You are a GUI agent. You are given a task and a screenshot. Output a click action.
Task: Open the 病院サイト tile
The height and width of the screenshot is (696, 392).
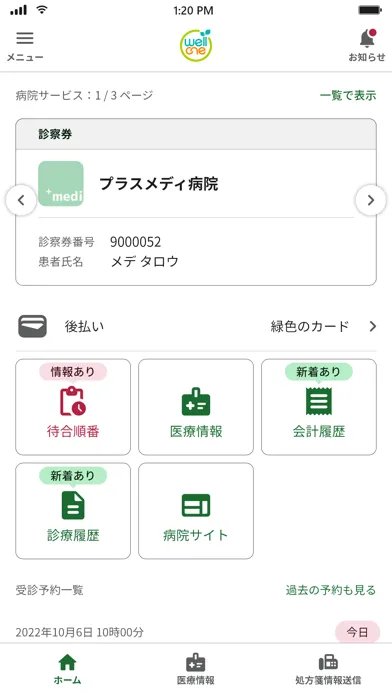click(x=196, y=511)
